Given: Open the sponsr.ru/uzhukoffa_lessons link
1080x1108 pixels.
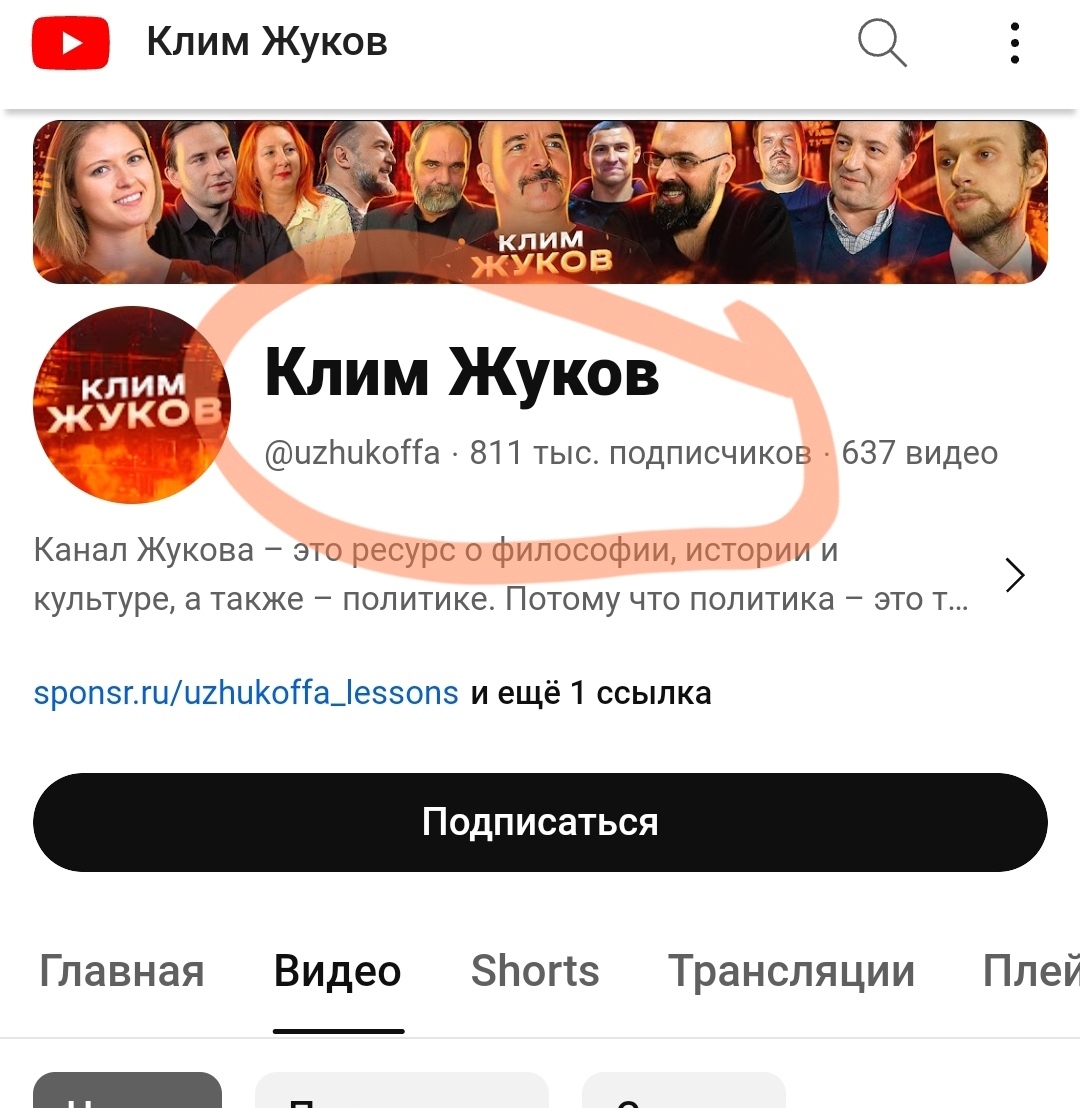Looking at the screenshot, I should 246,692.
